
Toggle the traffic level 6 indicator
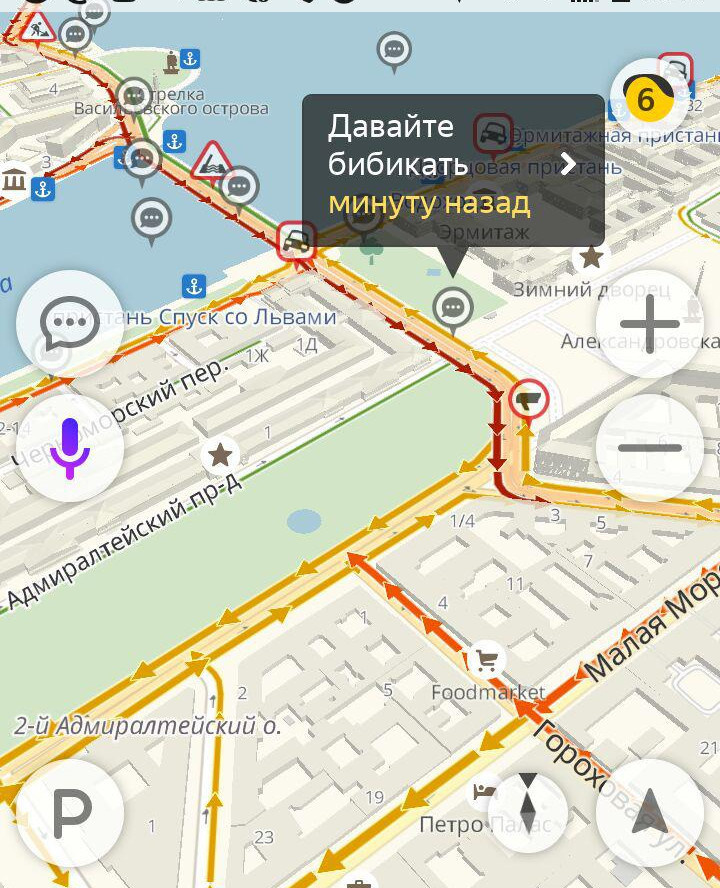[x=646, y=99]
